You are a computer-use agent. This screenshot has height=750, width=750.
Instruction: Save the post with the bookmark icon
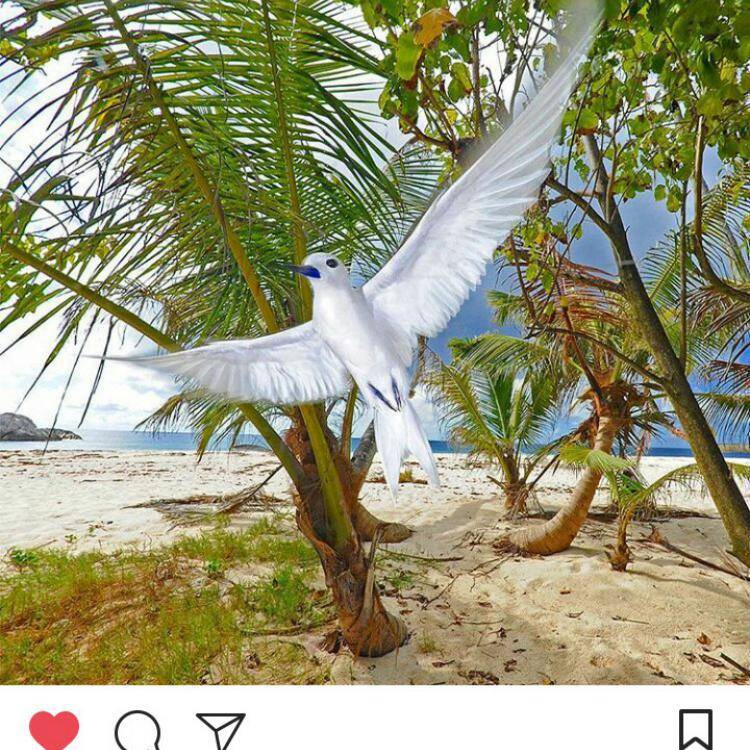click(x=695, y=730)
